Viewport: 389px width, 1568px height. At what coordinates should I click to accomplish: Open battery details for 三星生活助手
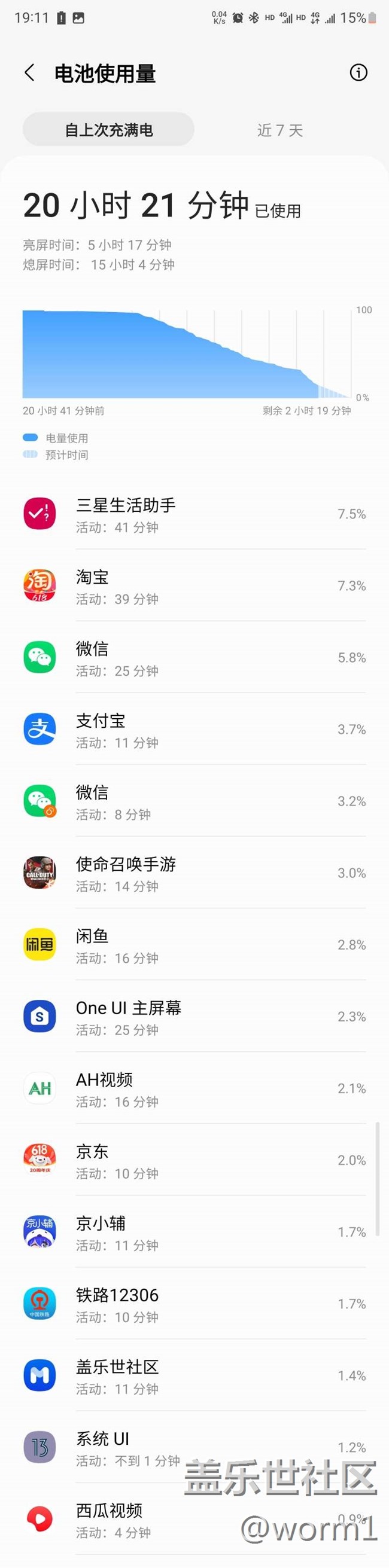pyautogui.click(x=195, y=514)
